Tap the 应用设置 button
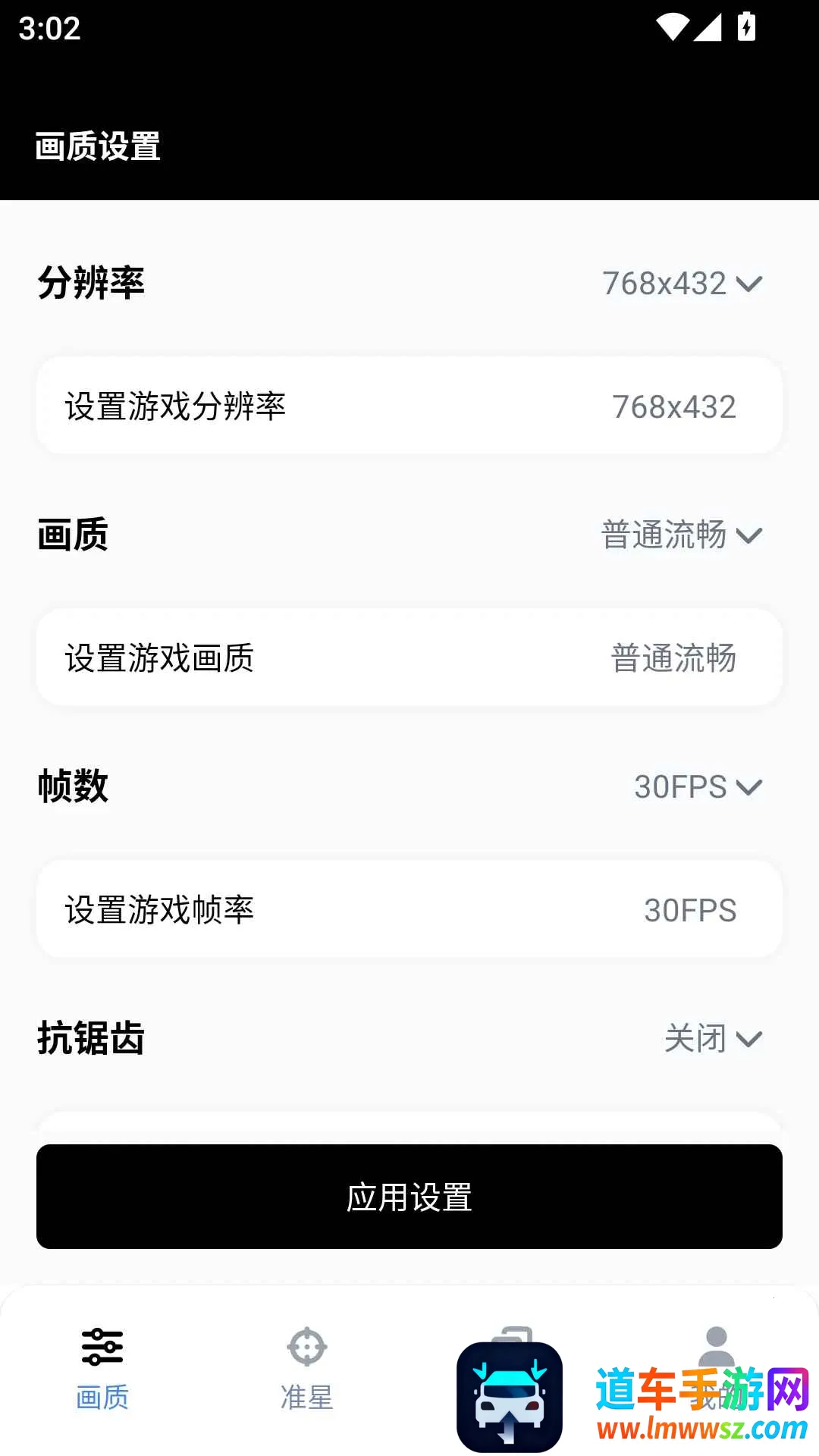This screenshot has height=1456, width=819. tap(409, 1197)
